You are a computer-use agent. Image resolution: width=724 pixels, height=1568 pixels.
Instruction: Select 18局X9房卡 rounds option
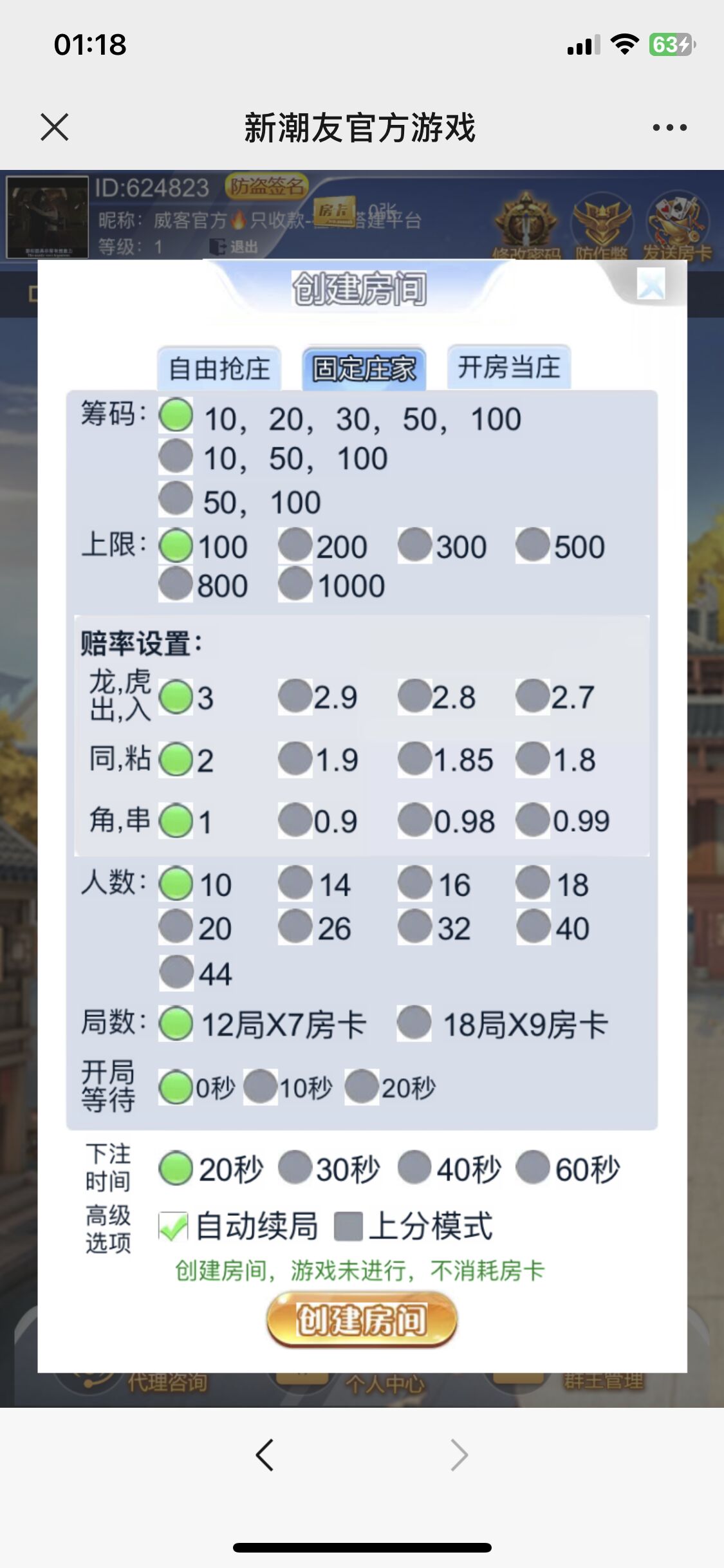click(414, 1023)
